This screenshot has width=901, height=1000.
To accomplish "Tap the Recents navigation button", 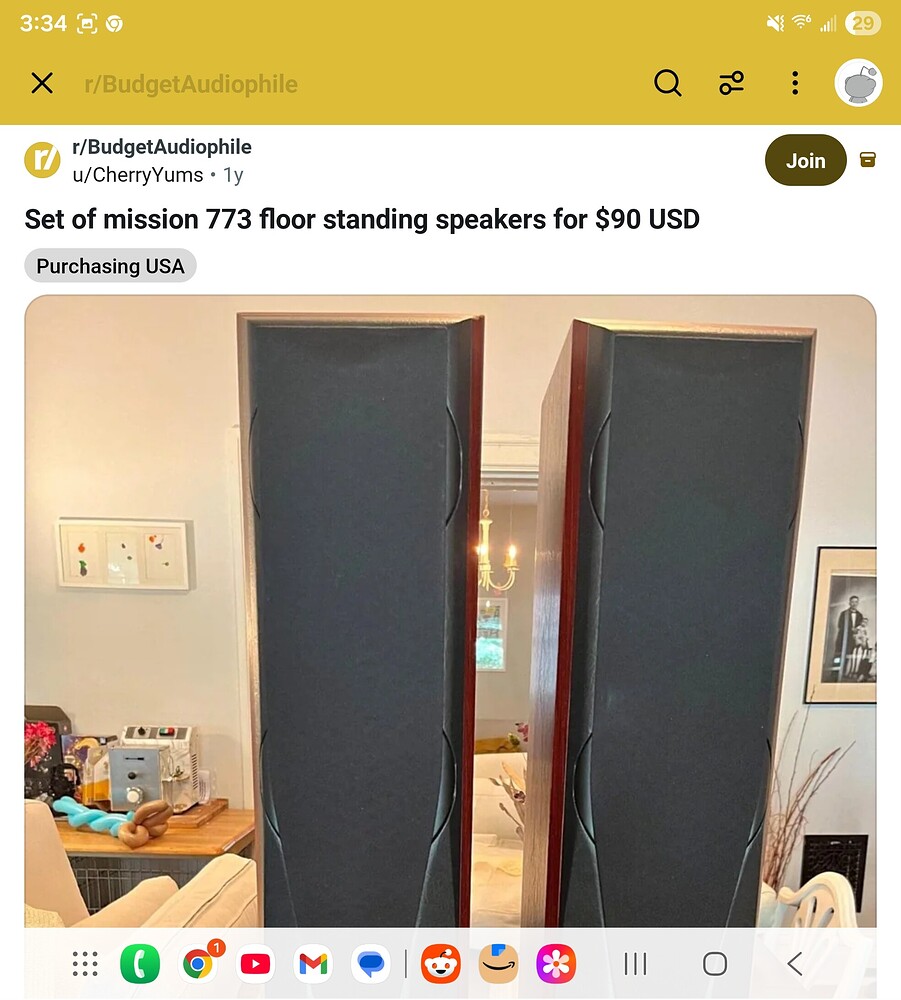I will pos(635,963).
